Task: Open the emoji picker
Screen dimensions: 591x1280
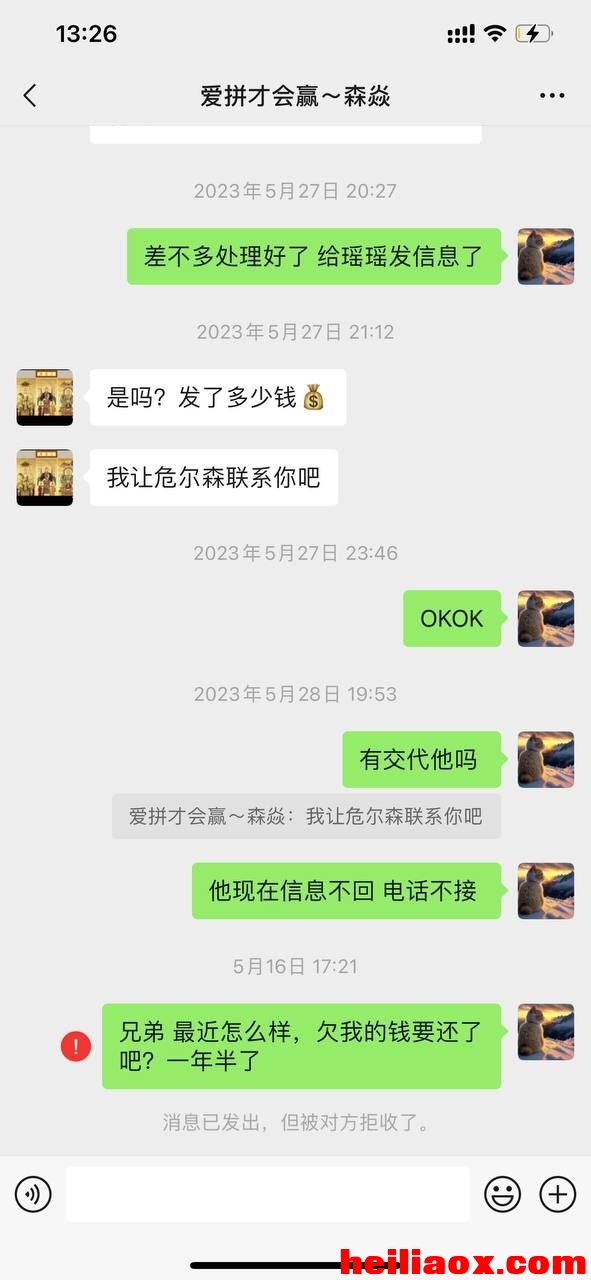Action: coord(503,1194)
